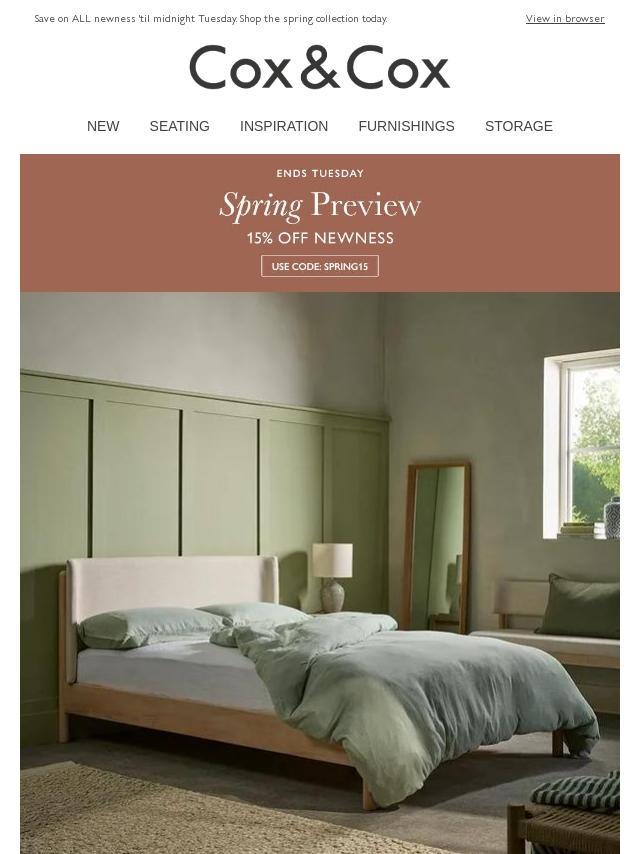Open the SEATING category
Image resolution: width=640 pixels, height=854 pixels.
pyautogui.click(x=179, y=126)
